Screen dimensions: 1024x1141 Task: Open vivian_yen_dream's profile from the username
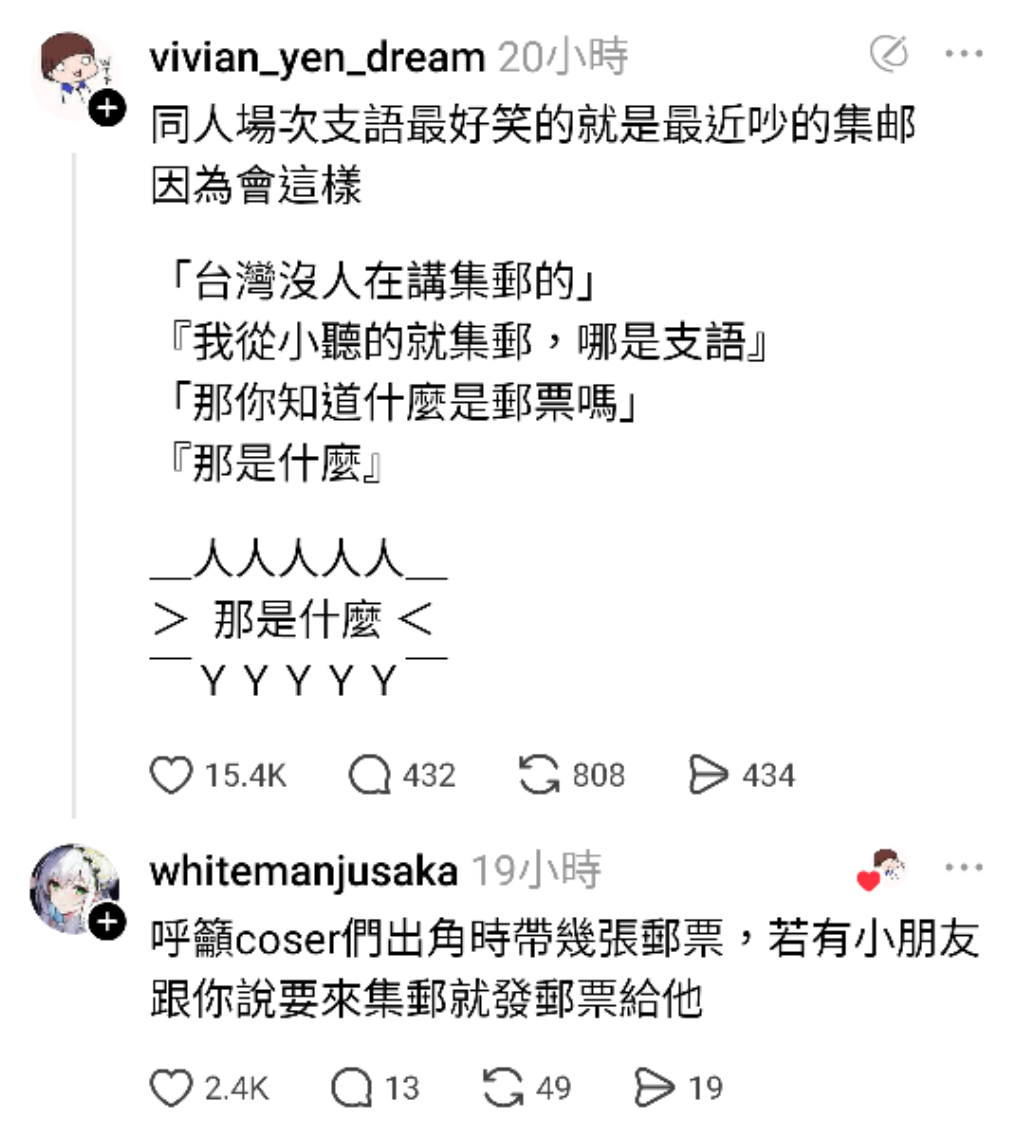(x=317, y=58)
